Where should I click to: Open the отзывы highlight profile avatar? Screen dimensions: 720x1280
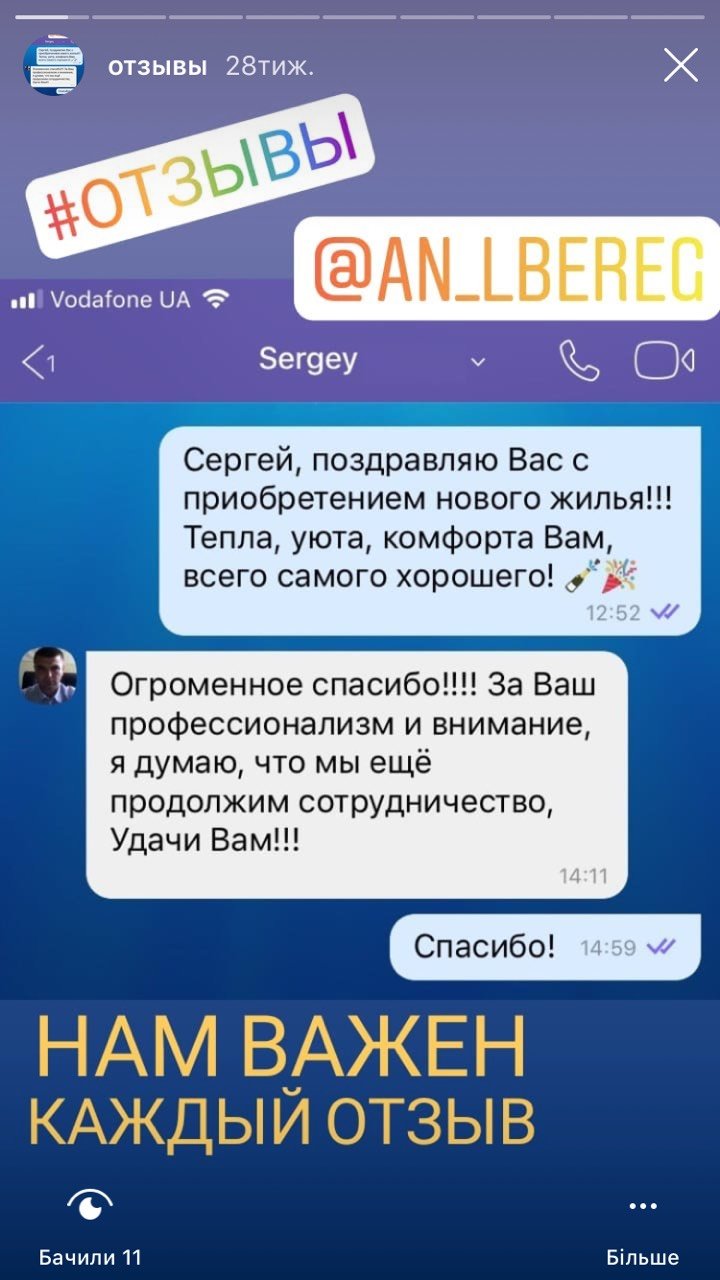click(53, 66)
